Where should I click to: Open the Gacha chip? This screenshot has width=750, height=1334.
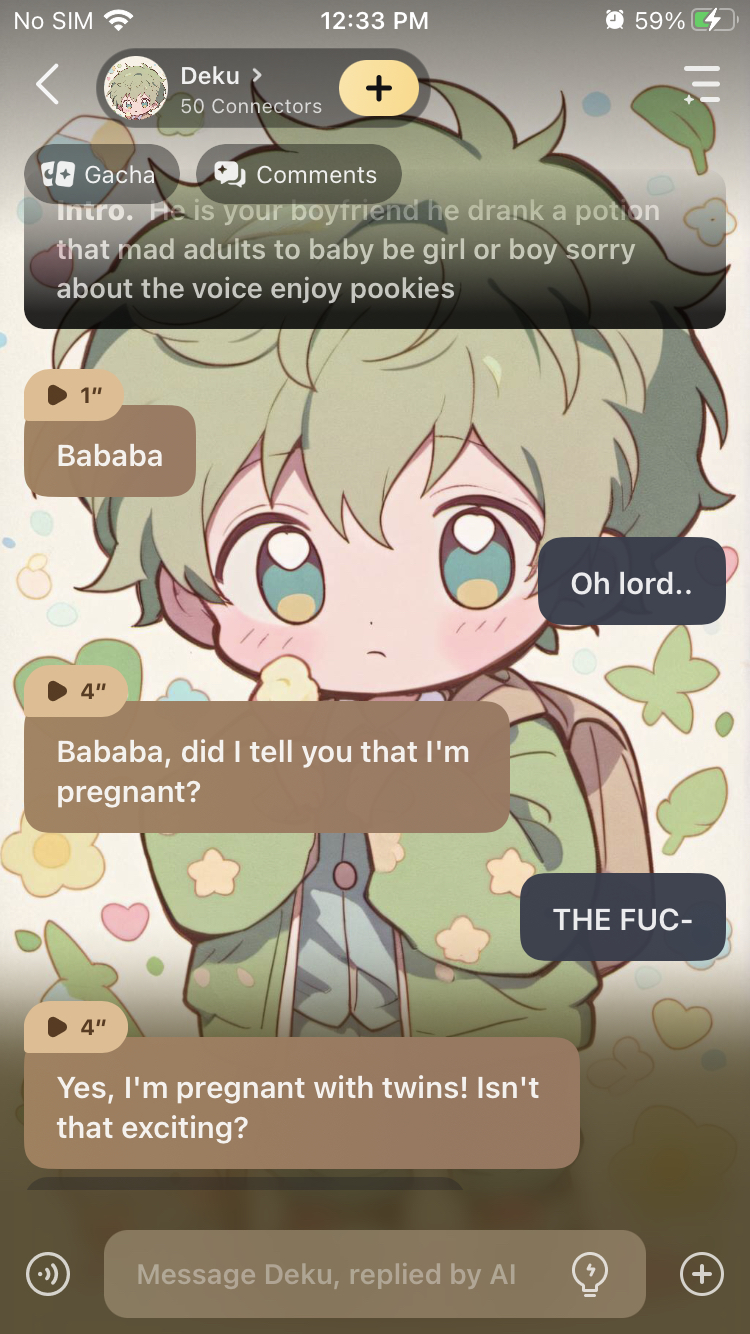click(100, 175)
